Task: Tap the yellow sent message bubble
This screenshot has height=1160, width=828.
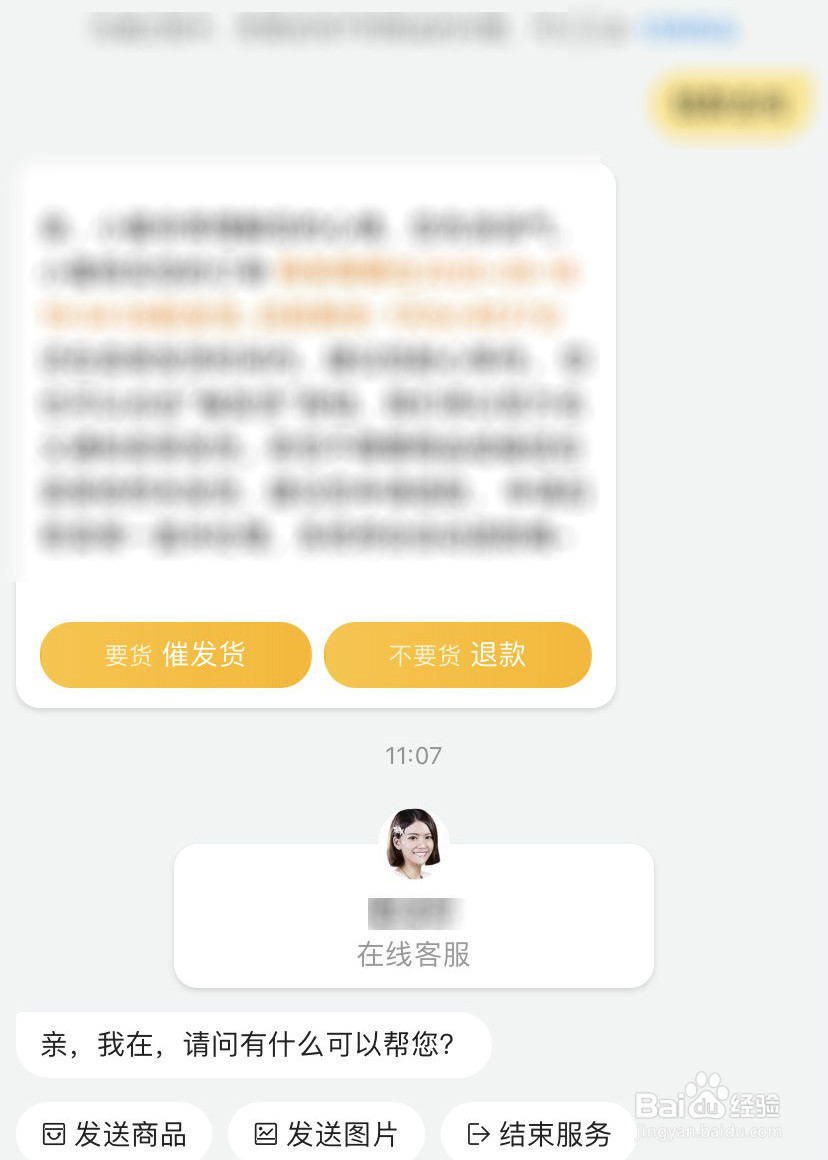Action: [x=730, y=103]
